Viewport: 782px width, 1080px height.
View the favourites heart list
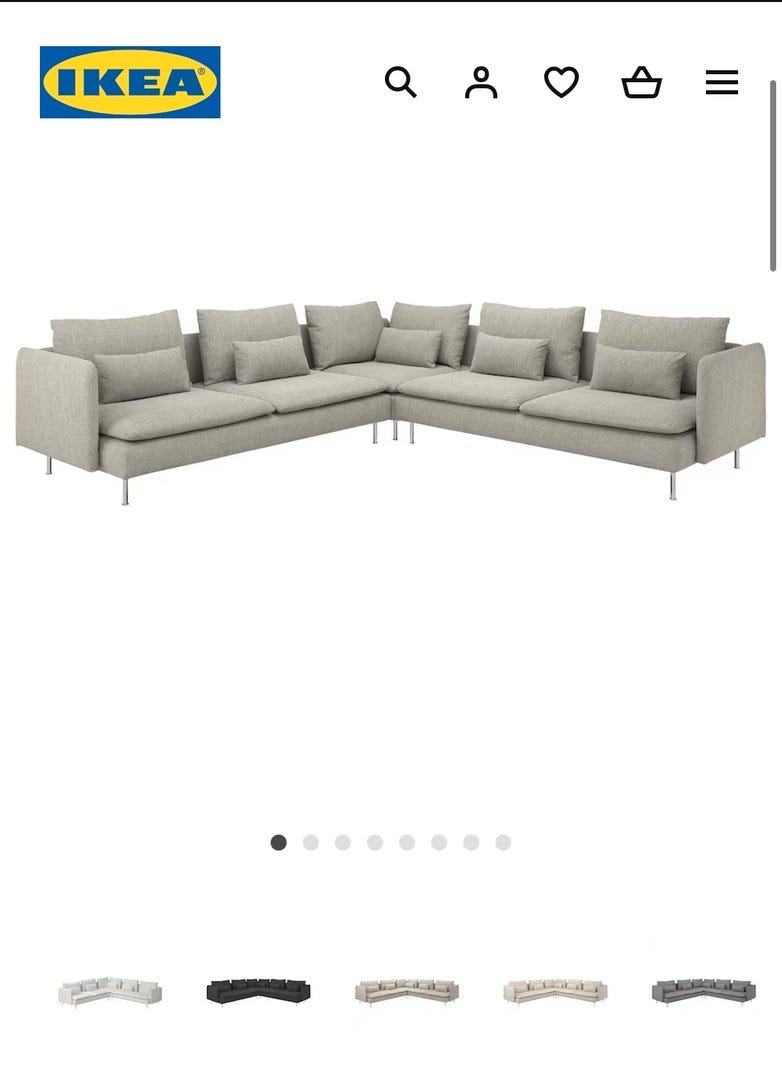tap(561, 82)
